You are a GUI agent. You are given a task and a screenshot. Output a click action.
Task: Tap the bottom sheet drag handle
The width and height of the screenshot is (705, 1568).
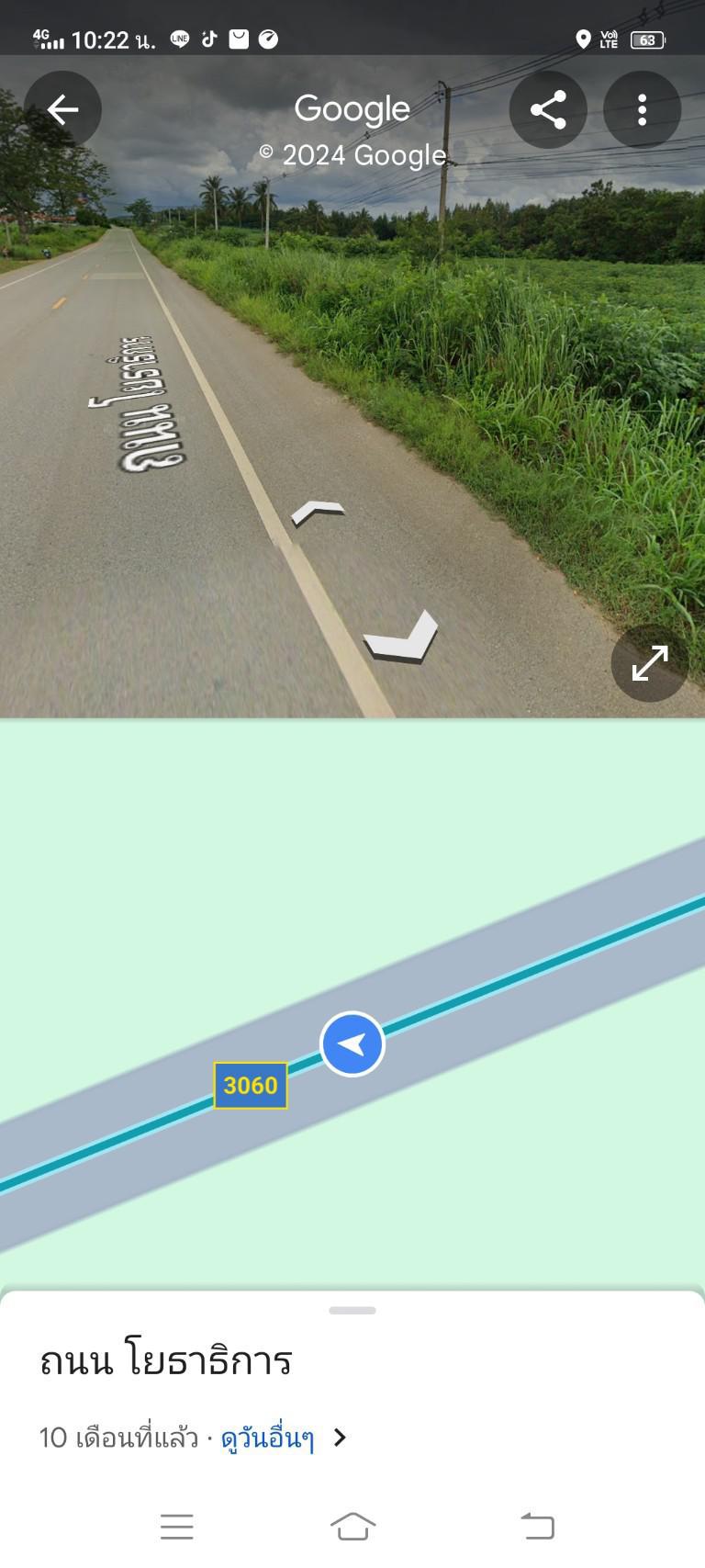coord(352,1311)
